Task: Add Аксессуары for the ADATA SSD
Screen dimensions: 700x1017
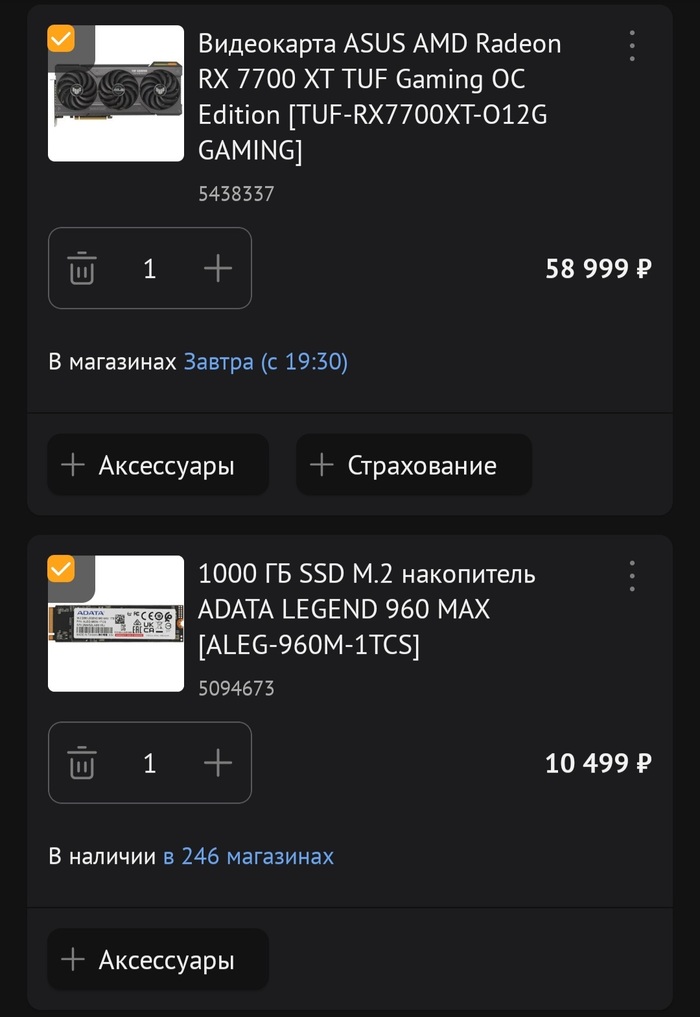Action: pyautogui.click(x=158, y=960)
